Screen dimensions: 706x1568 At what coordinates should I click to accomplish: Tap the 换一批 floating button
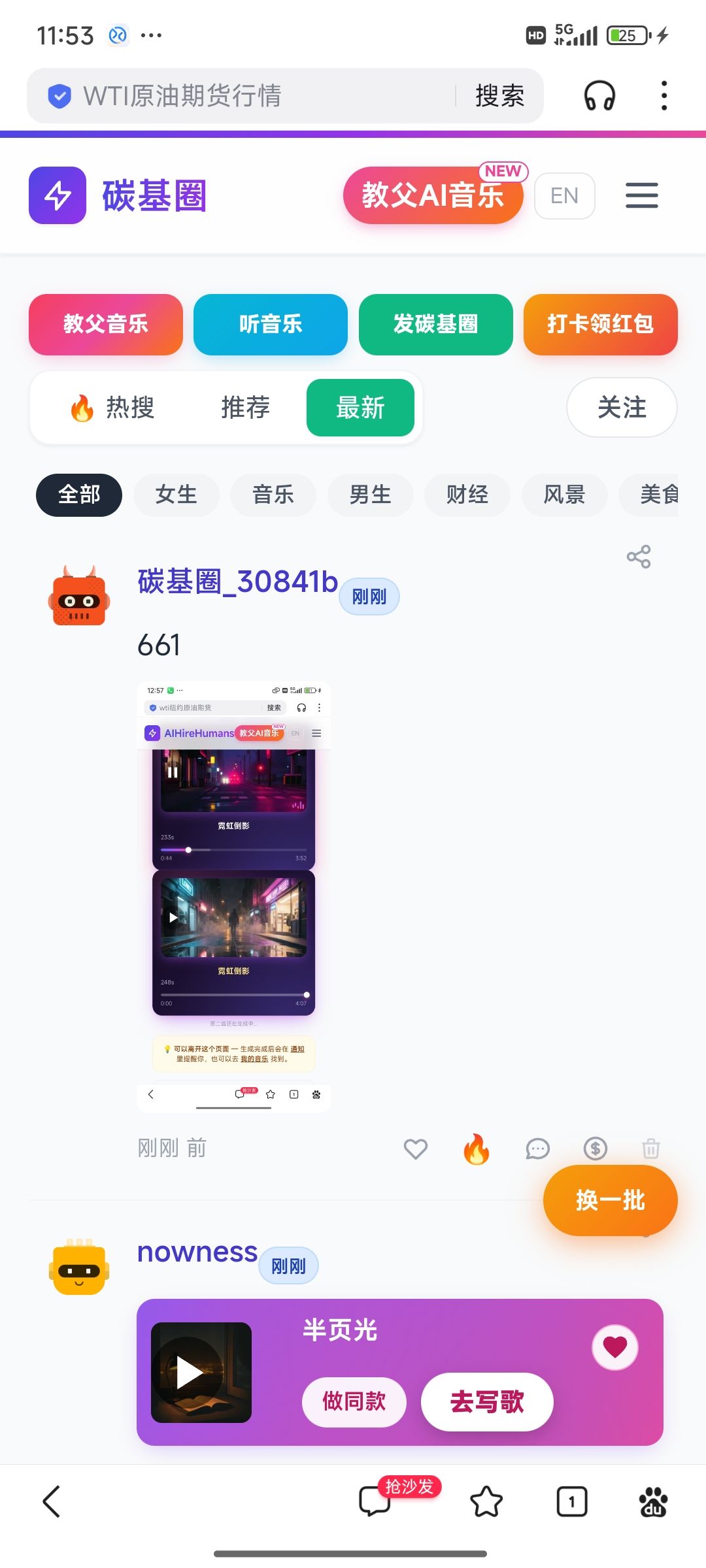click(610, 1200)
